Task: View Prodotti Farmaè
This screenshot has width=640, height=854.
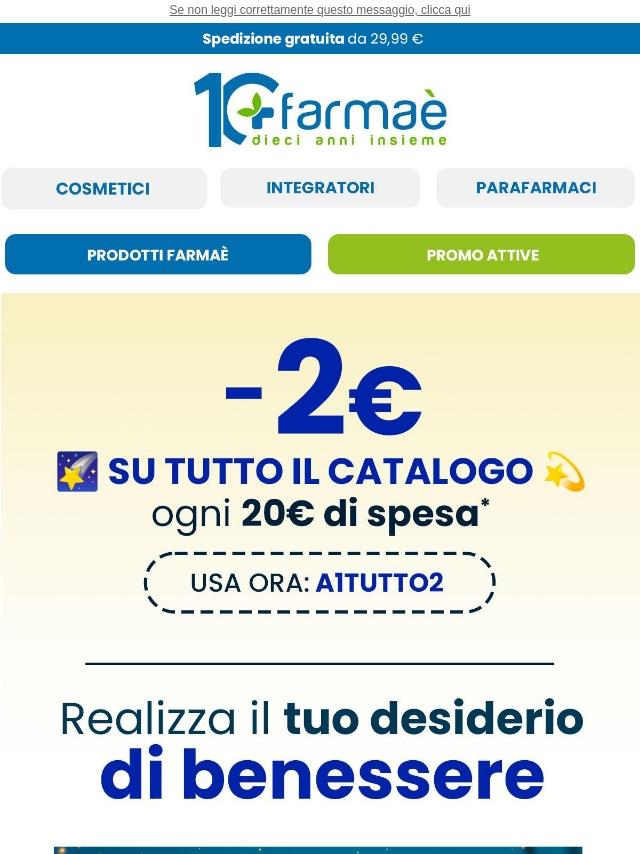Action: tap(158, 254)
